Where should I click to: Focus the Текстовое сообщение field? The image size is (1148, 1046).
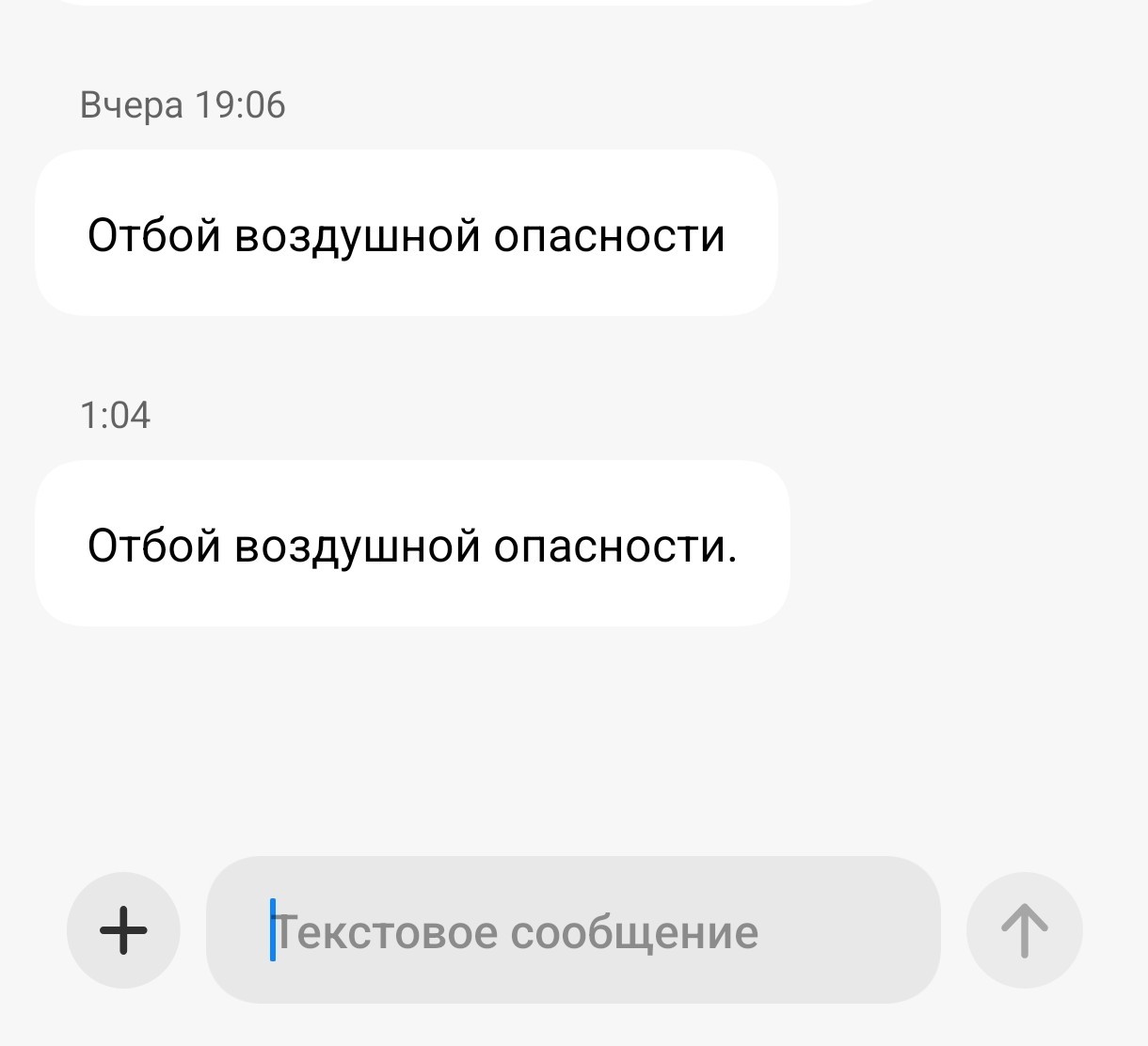[x=572, y=930]
